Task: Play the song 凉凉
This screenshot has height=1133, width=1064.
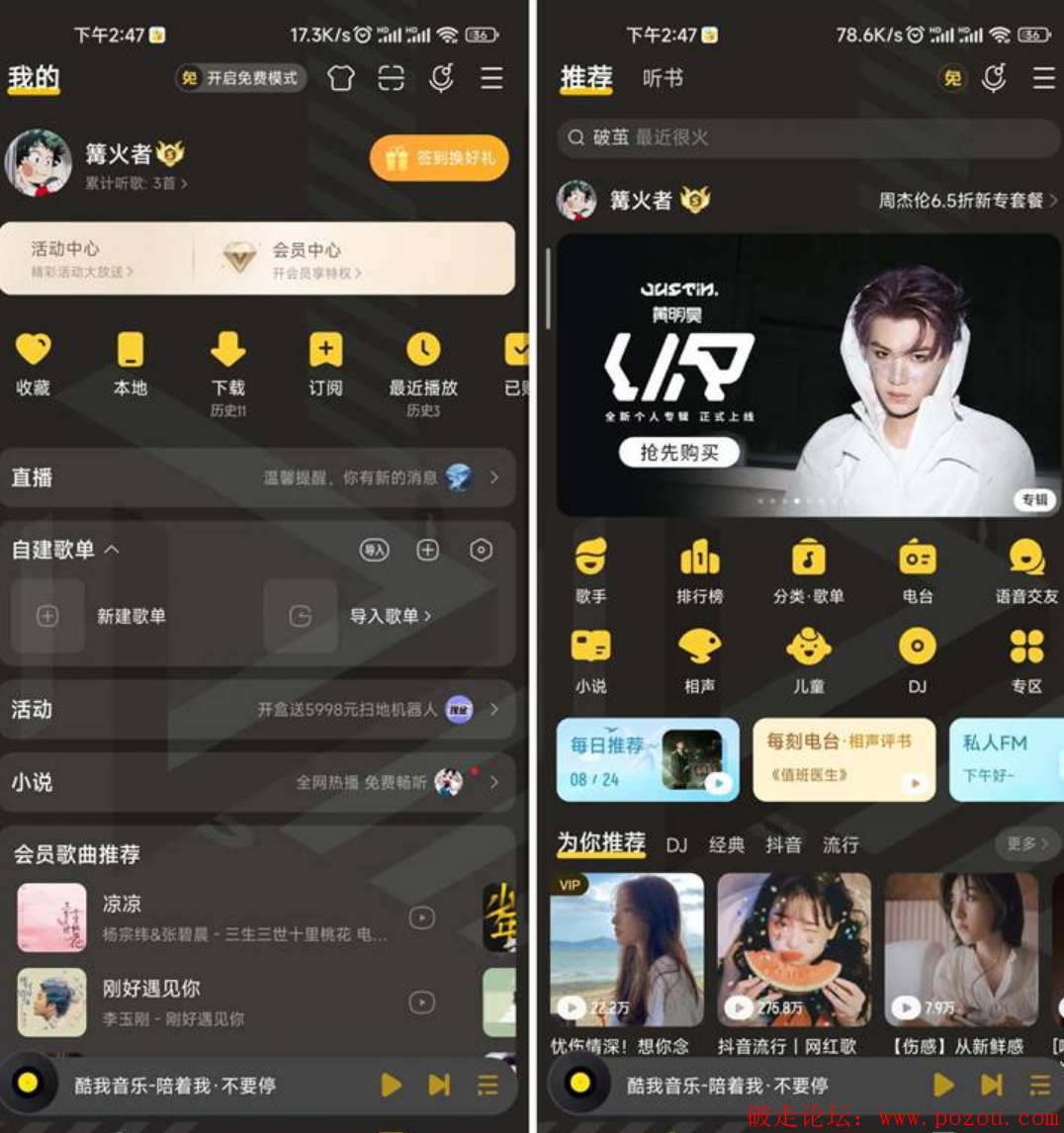Action: [x=422, y=917]
